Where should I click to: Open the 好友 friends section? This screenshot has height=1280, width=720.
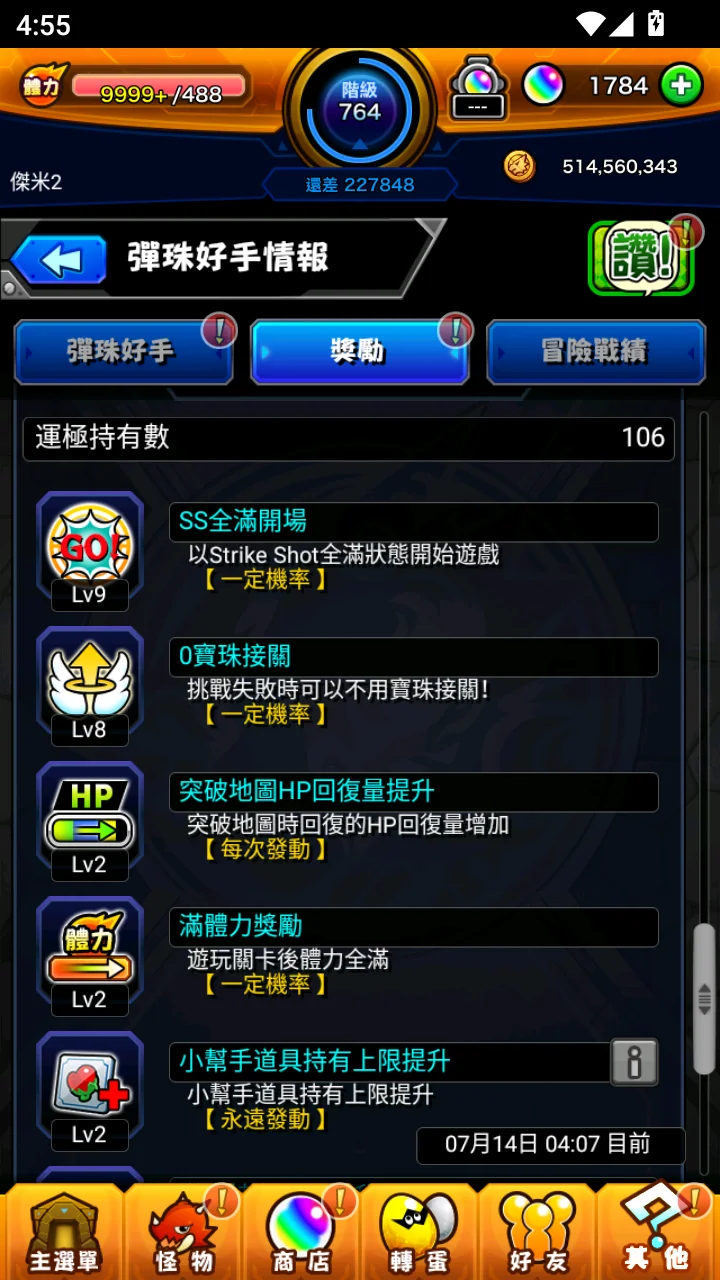click(537, 1232)
